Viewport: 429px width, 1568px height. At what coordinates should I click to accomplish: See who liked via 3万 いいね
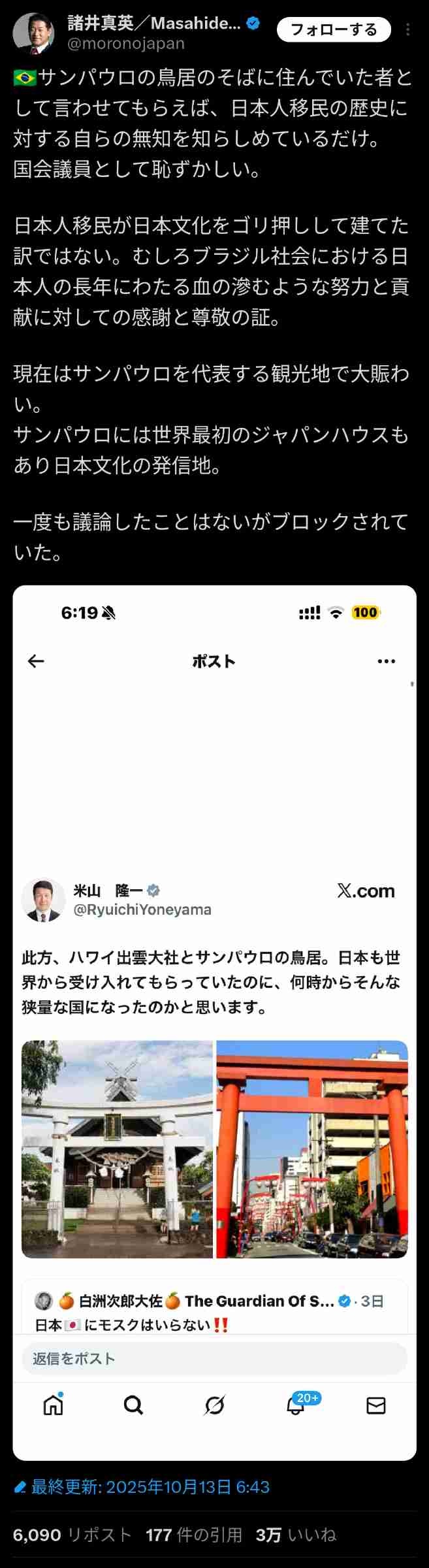coord(296,1535)
